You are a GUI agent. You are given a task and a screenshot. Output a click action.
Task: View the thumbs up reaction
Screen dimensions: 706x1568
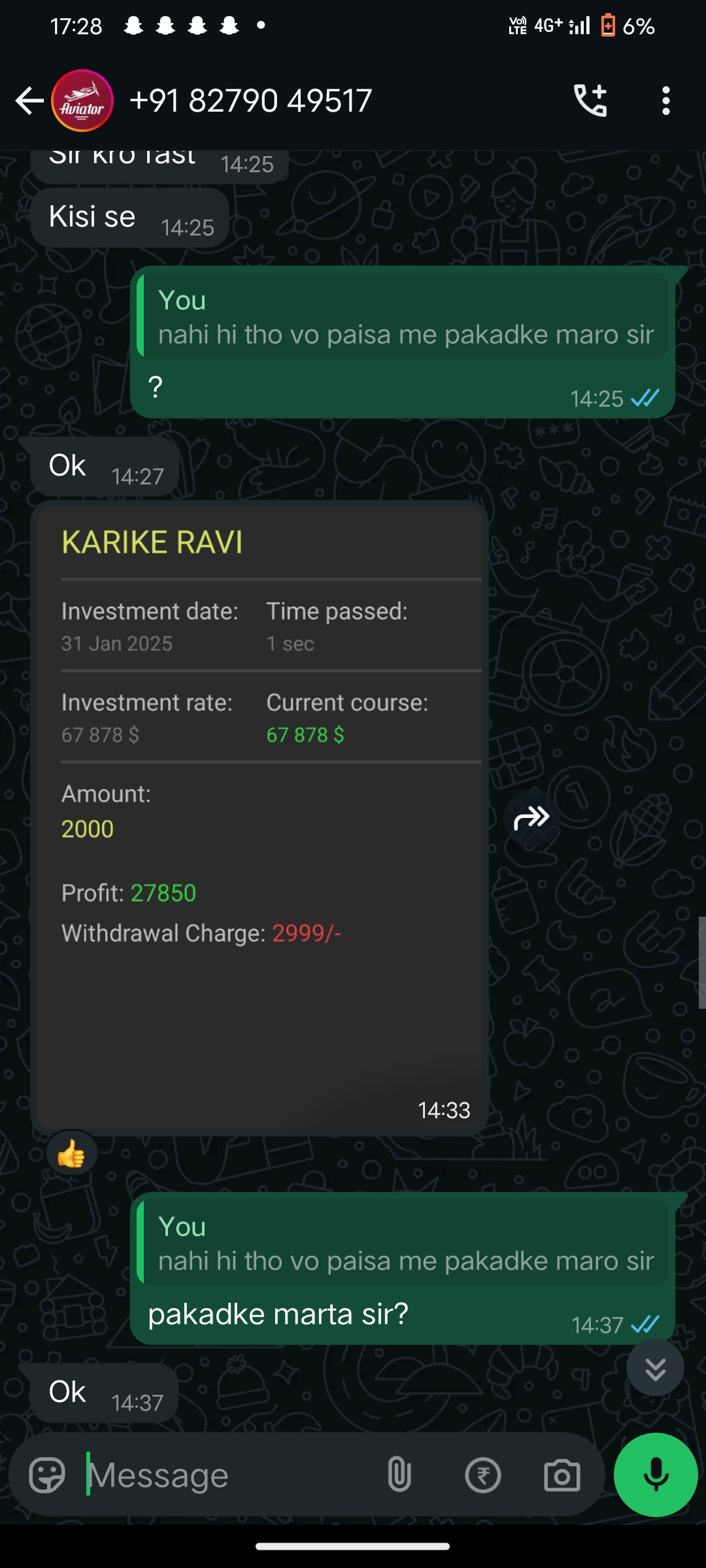point(72,1154)
